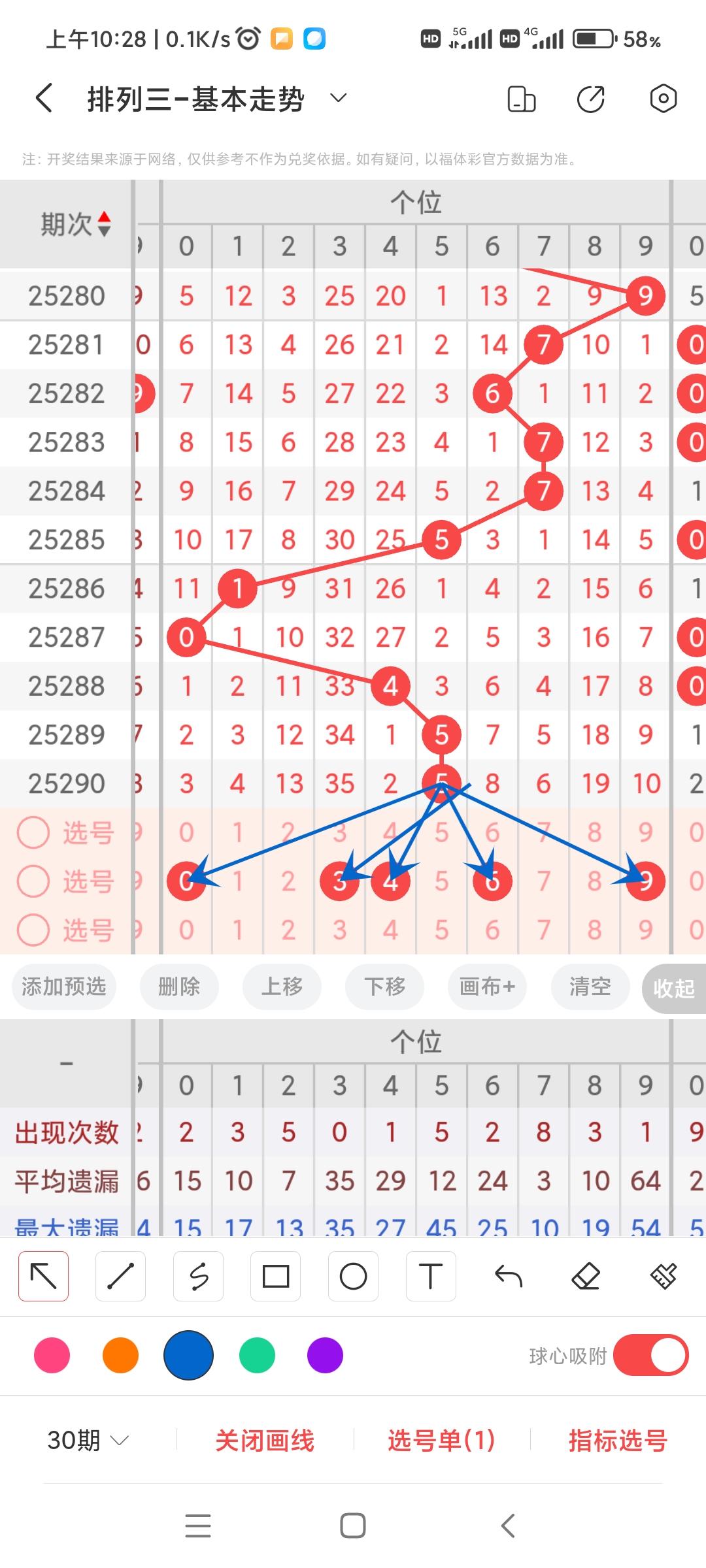Undo the last drawing action

509,1275
